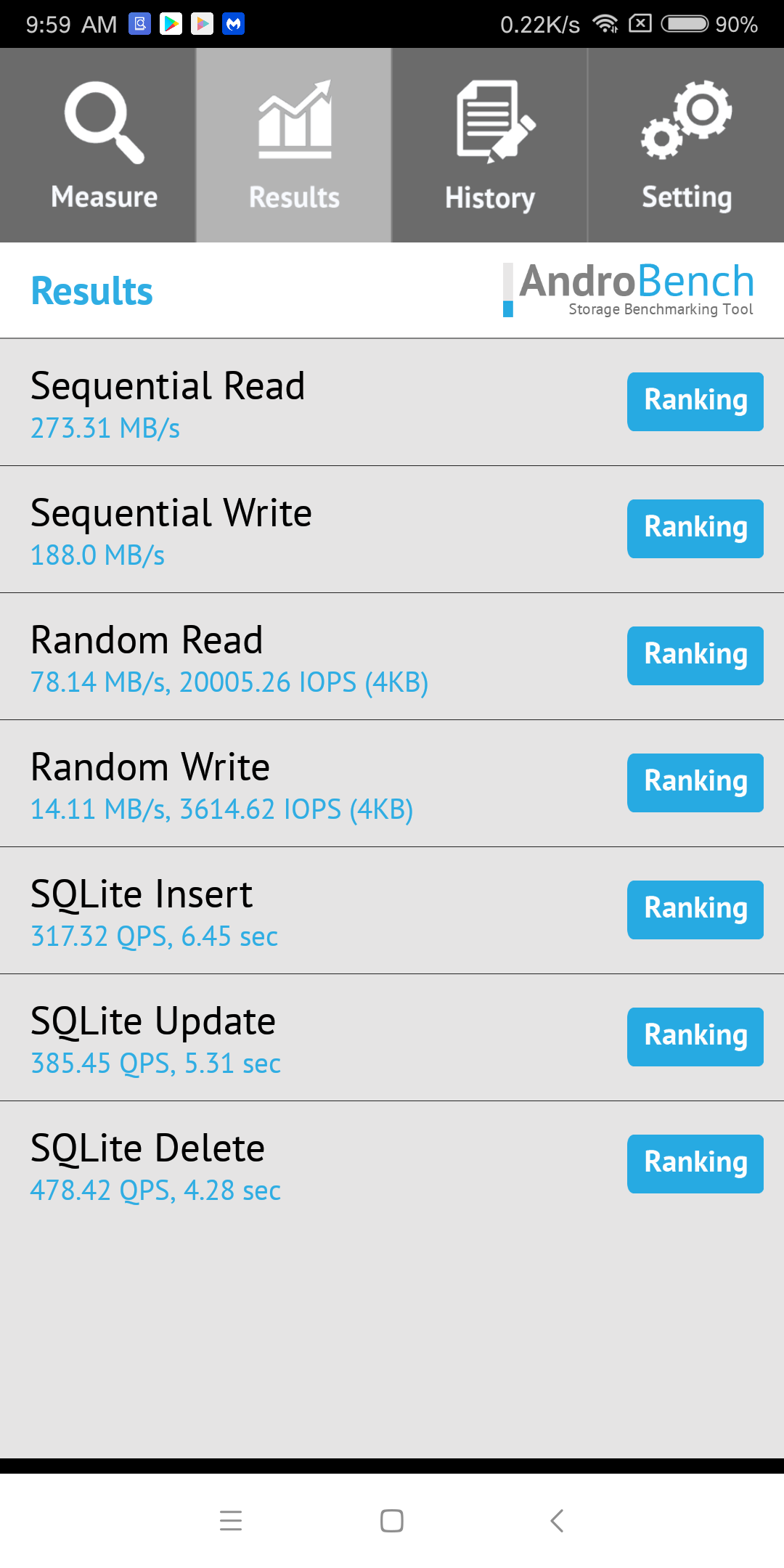Tap the system home button
This screenshot has width=784, height=1568.
point(392,1520)
